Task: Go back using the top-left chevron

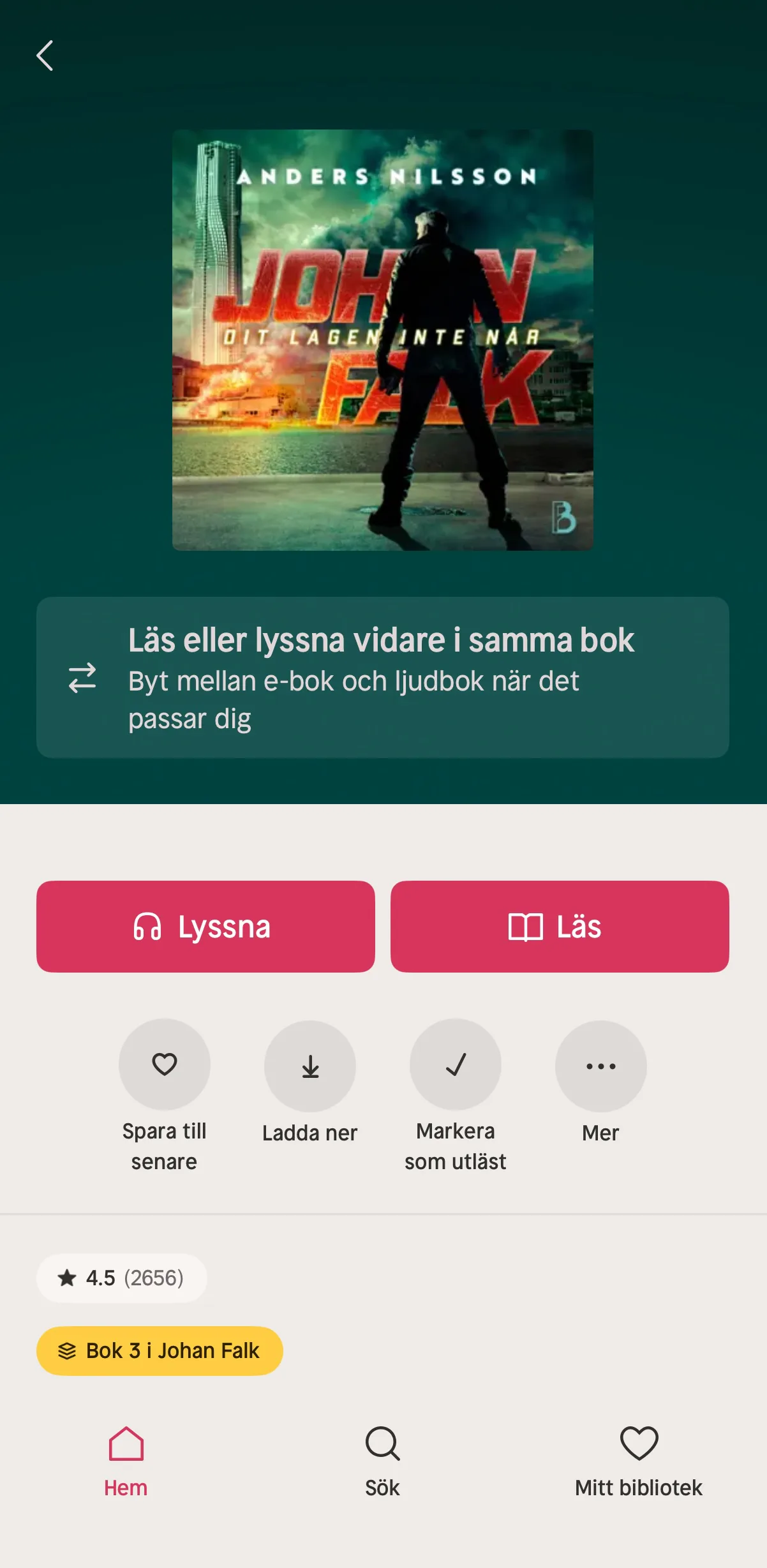Action: click(45, 56)
